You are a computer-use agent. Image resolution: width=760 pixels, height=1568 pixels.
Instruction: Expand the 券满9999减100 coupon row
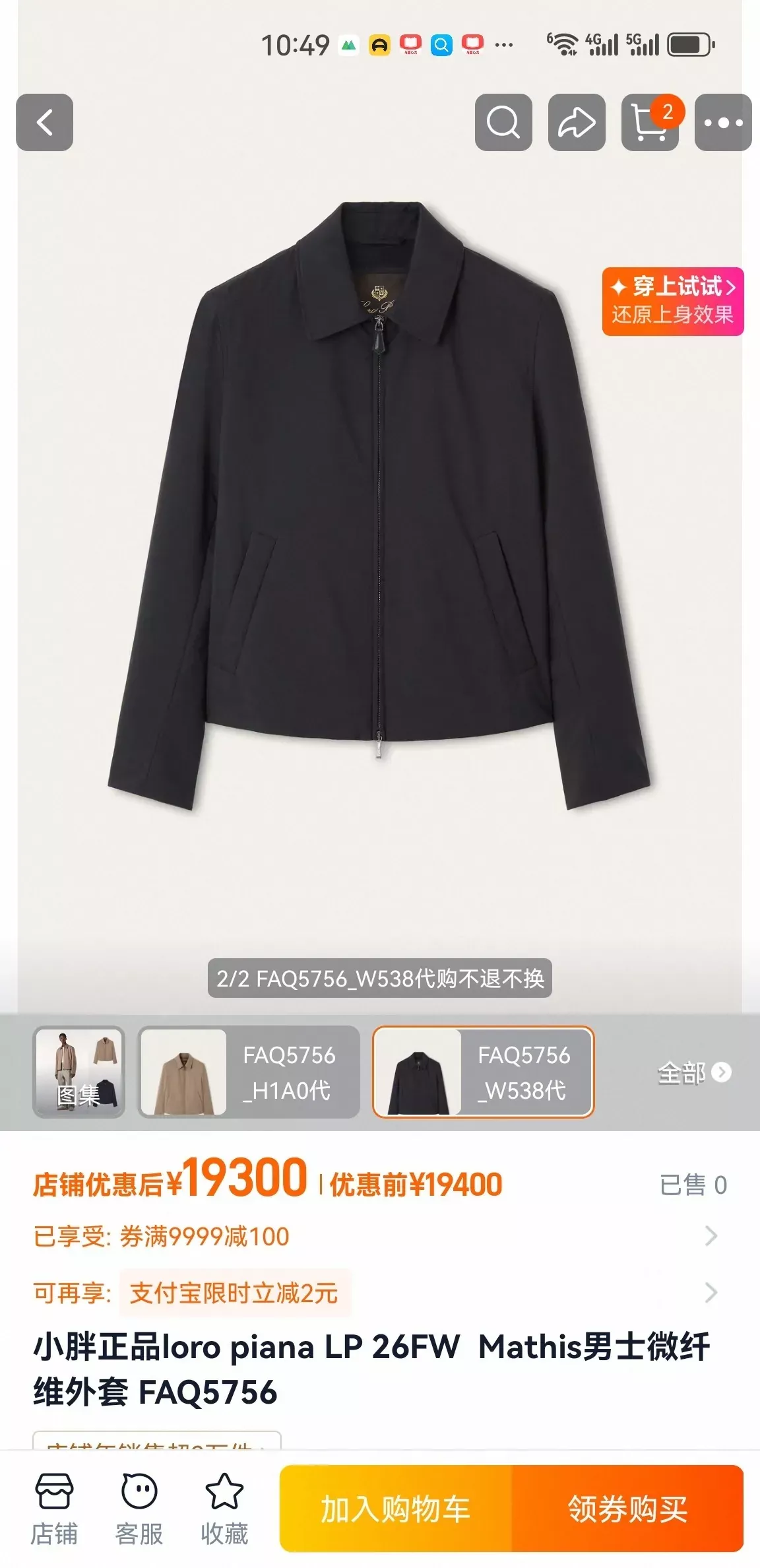pos(376,1236)
